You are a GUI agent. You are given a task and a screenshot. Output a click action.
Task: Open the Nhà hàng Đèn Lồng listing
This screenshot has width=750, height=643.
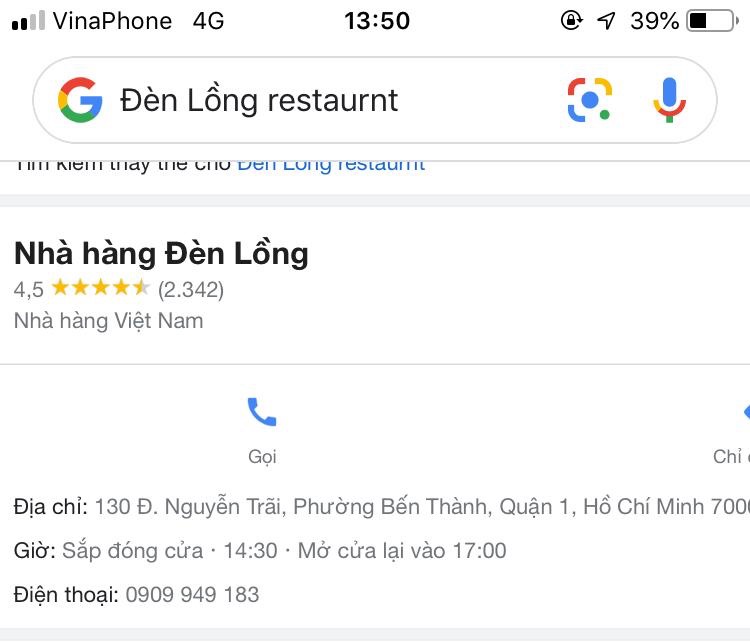point(161,254)
